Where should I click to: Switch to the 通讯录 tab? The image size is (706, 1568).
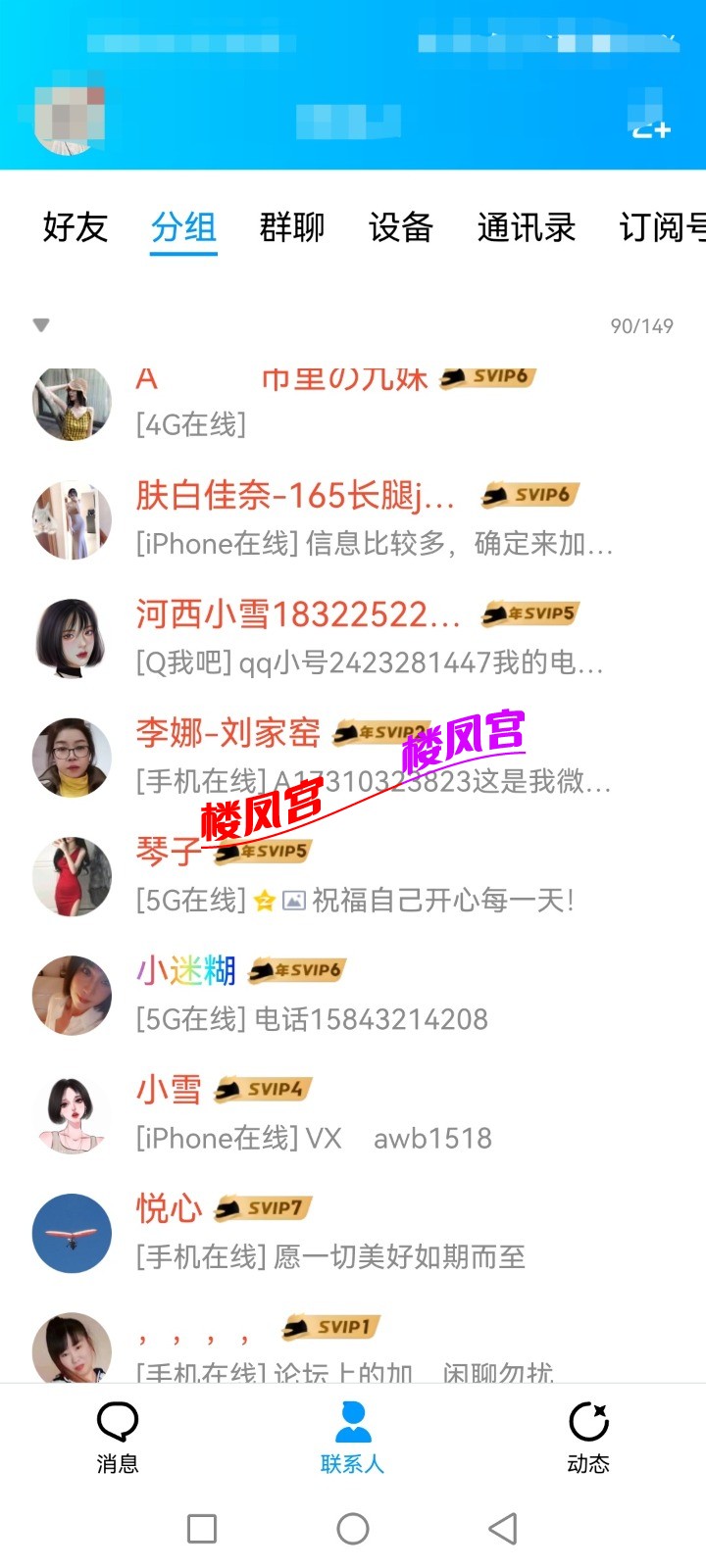pos(526,227)
